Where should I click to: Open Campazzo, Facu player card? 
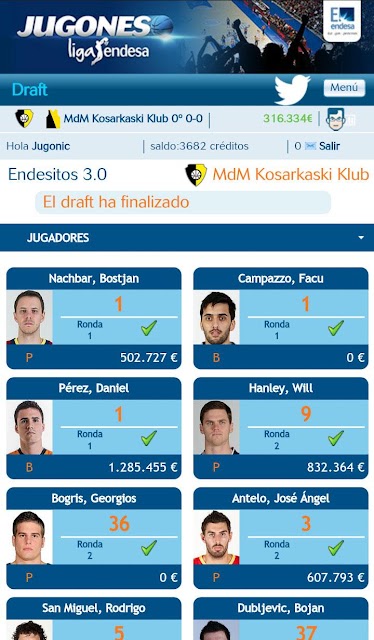click(x=280, y=318)
